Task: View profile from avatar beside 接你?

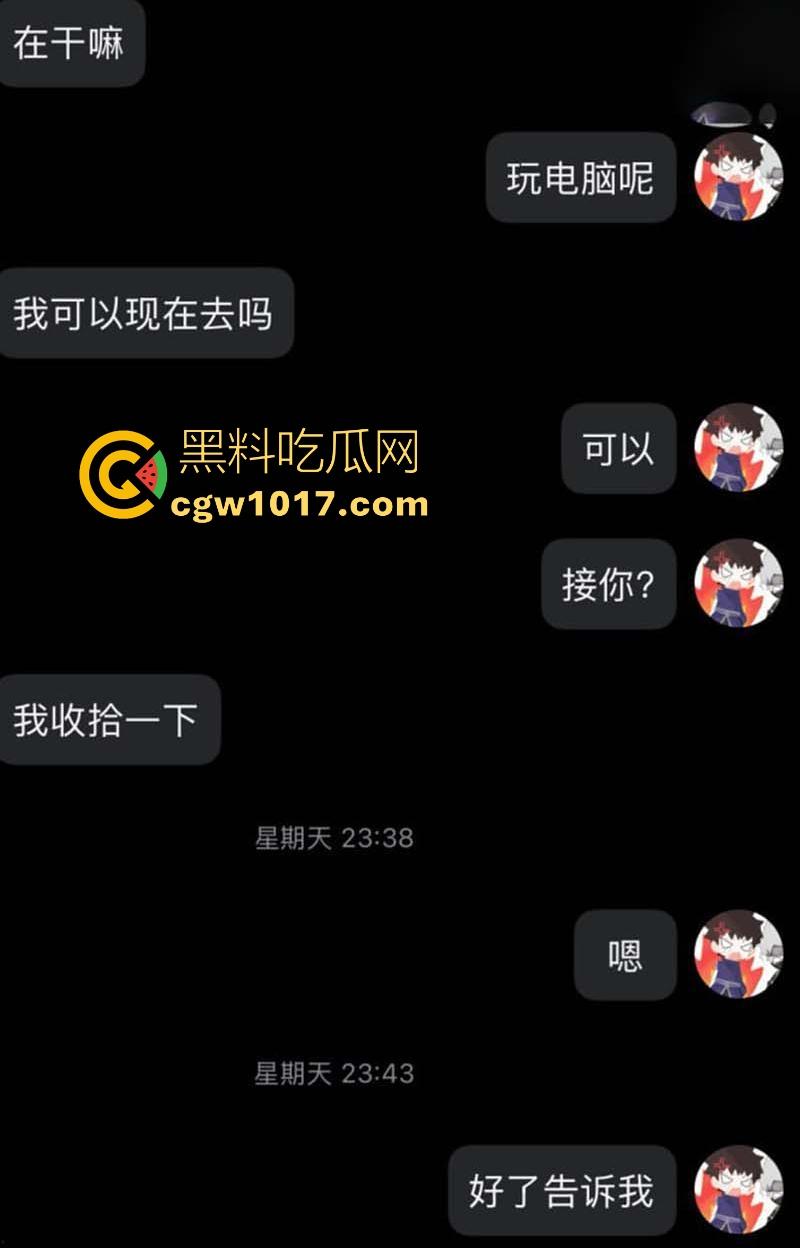Action: click(738, 583)
